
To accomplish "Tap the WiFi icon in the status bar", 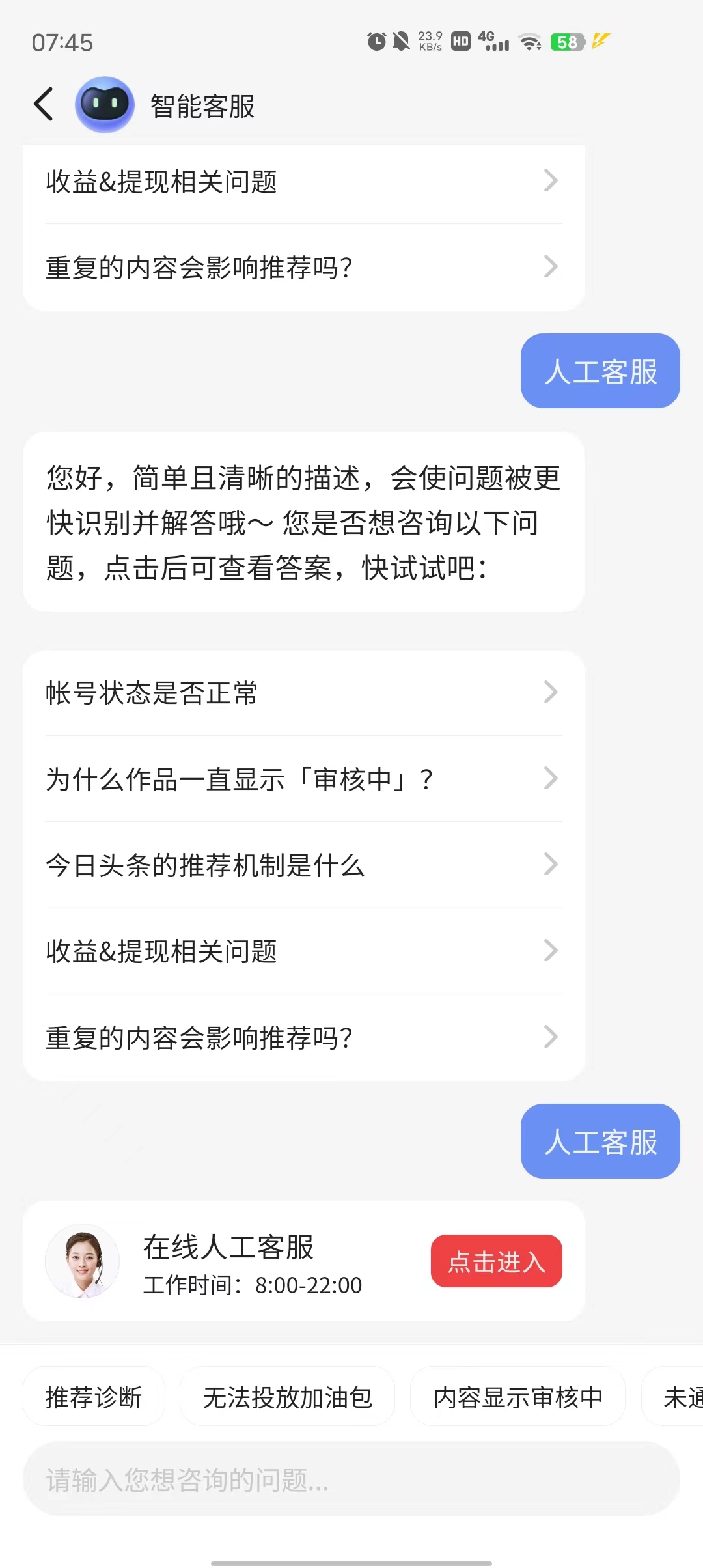I will 531,40.
